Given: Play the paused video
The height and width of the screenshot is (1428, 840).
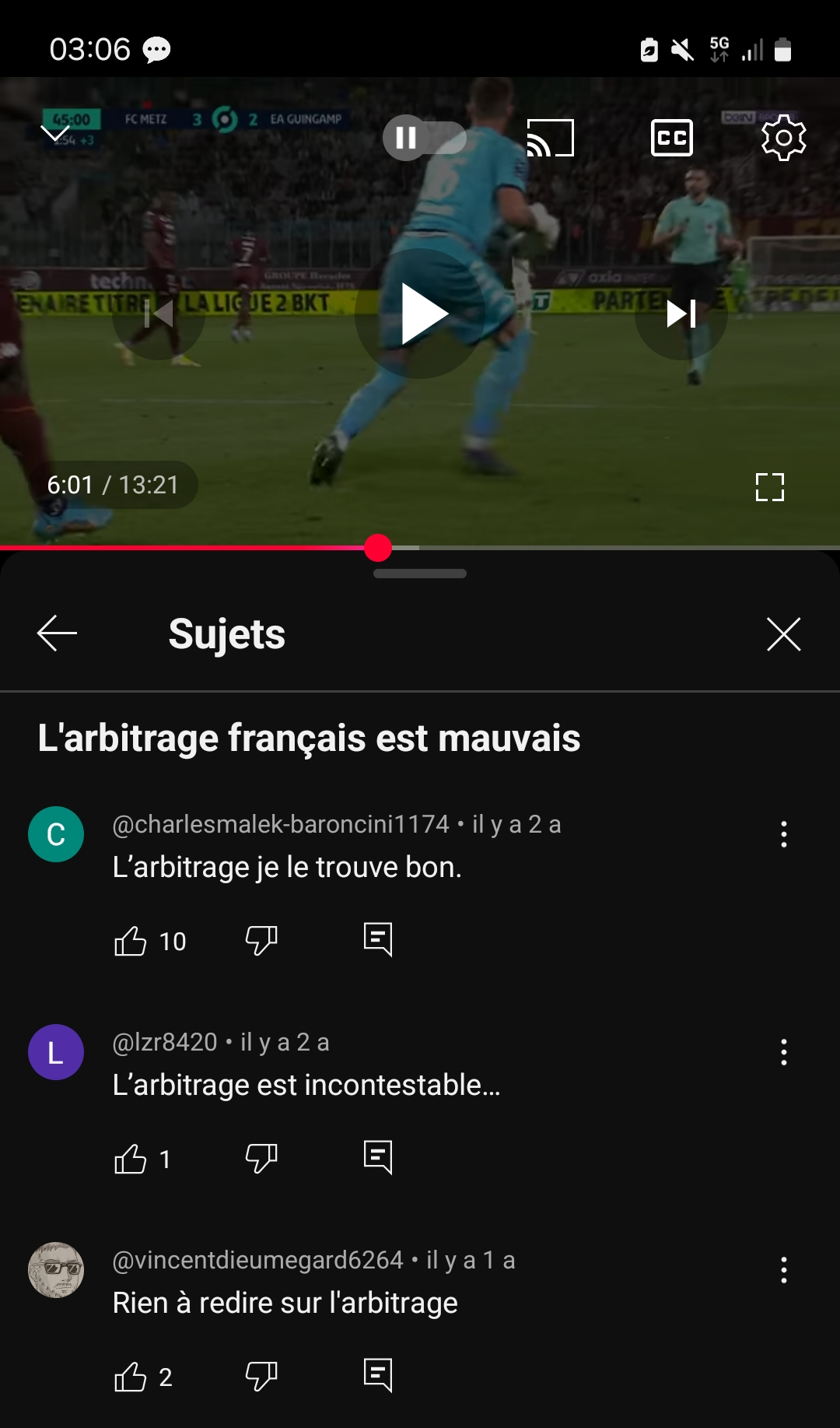Looking at the screenshot, I should (x=420, y=314).
